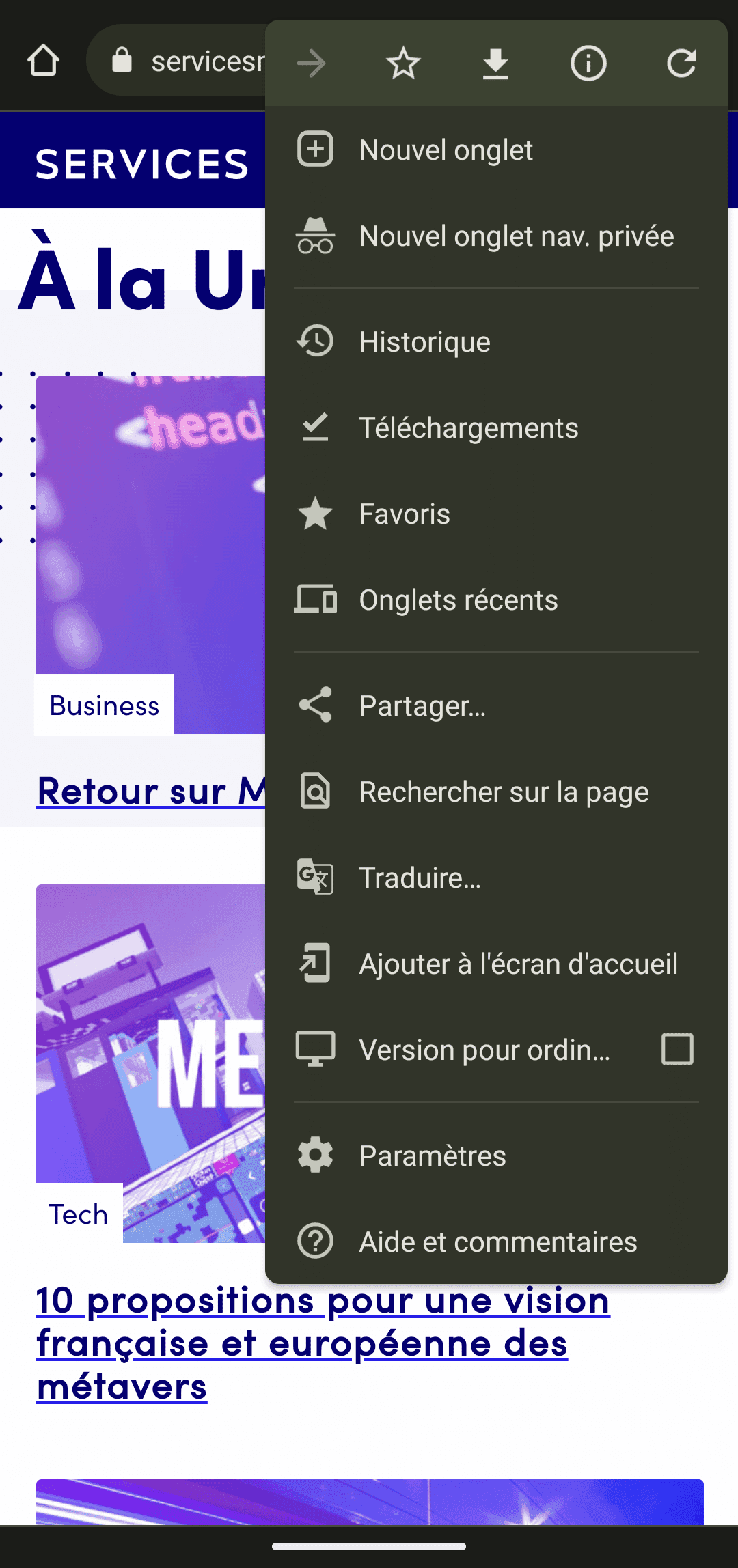Screen dimensions: 738x1568
Task: Open Nouvel onglet
Action: [446, 150]
